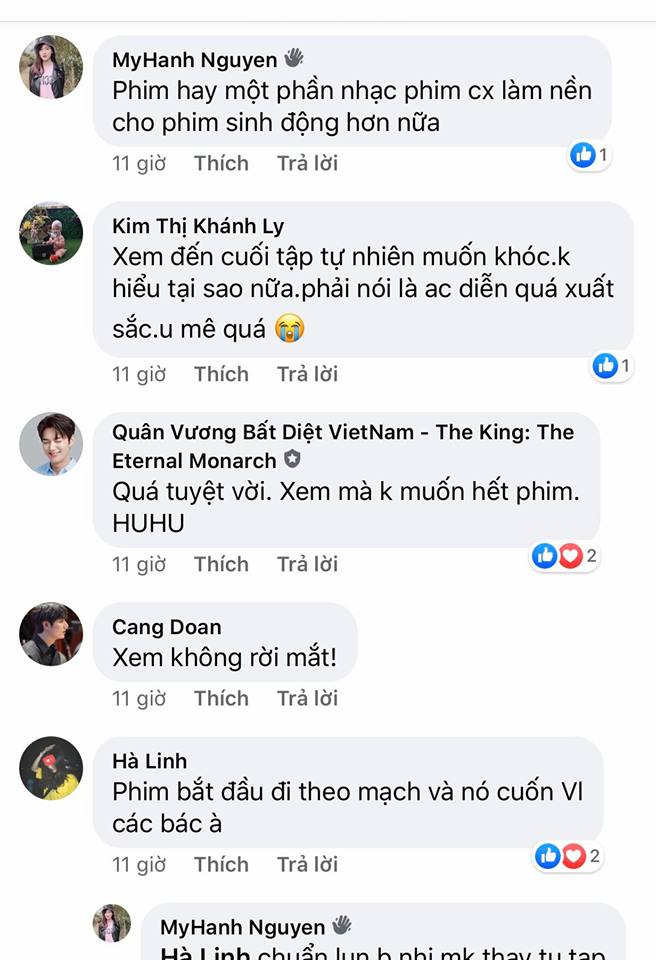
Task: Like MyHanh Nguyen's comment about nhạc phim
Action: (x=221, y=163)
